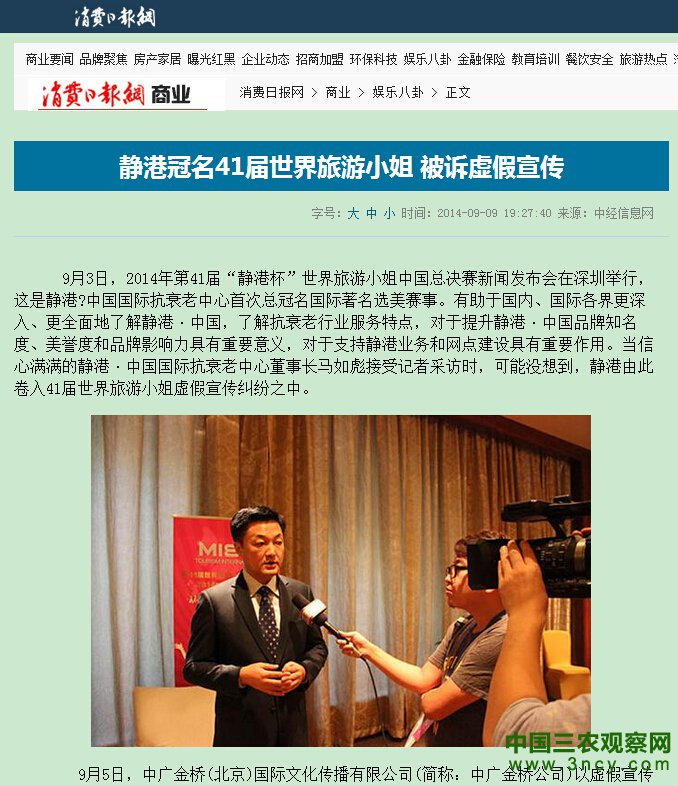
Task: Open 娱乐八卦 breadcrumb link
Action: coord(398,92)
